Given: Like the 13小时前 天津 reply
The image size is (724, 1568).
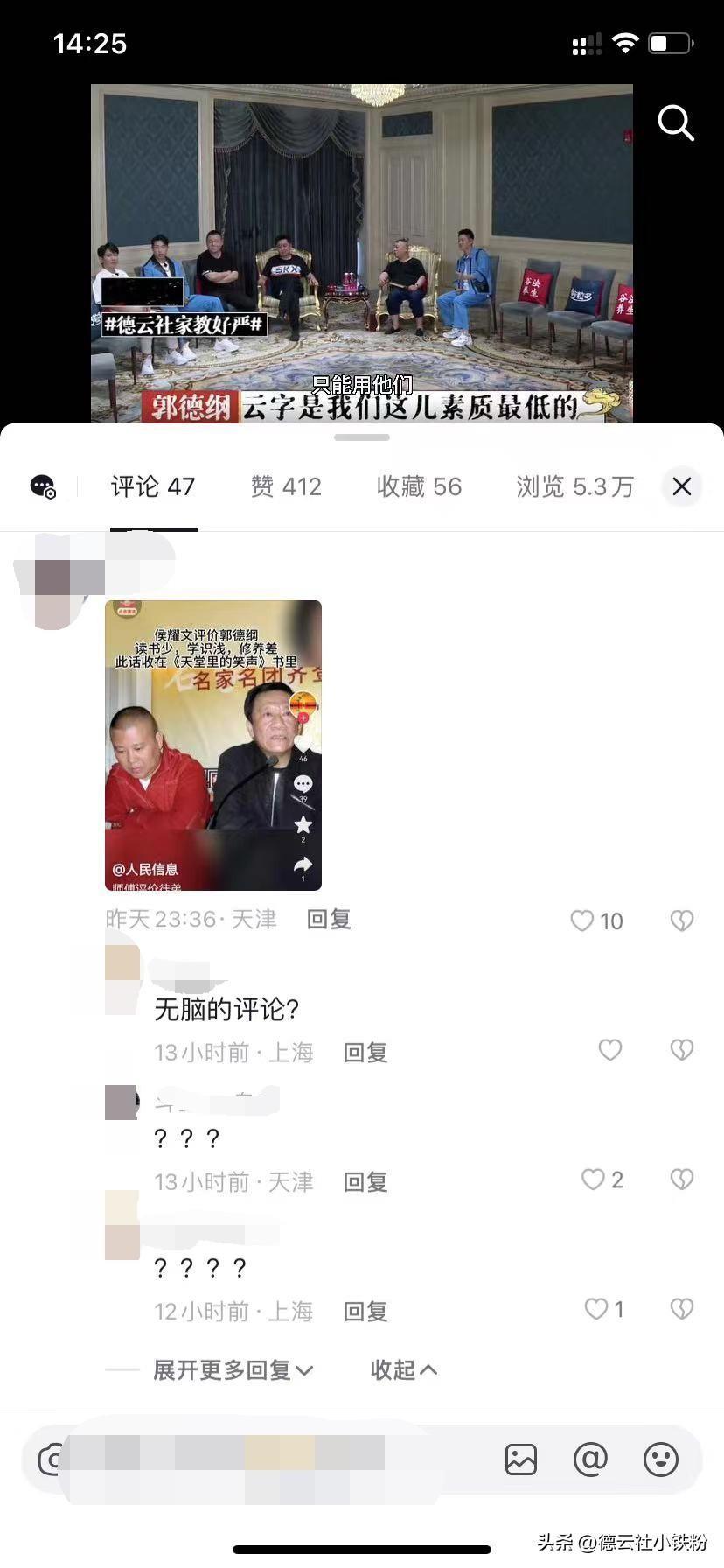Looking at the screenshot, I should 595,1179.
